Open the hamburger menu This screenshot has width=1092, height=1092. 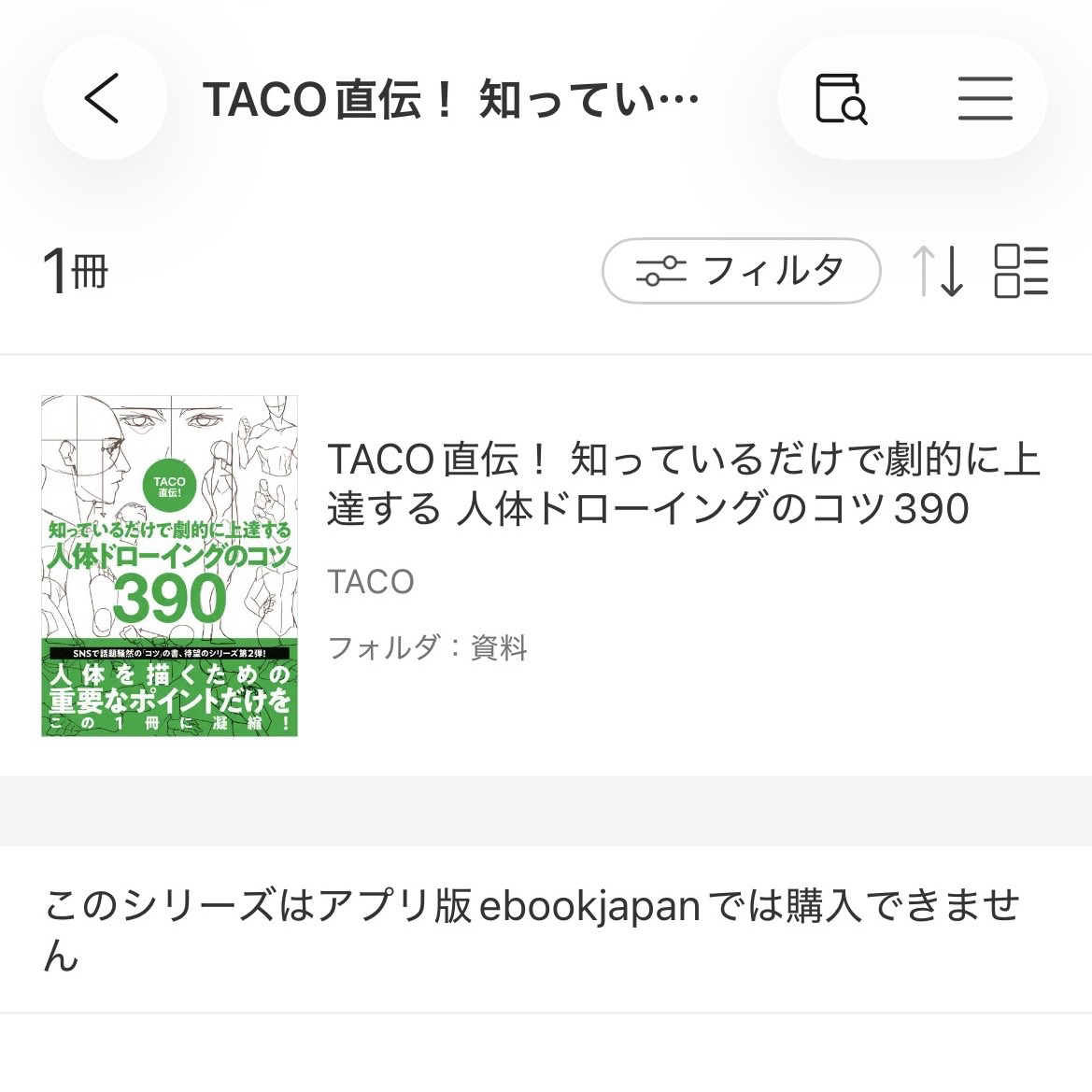coord(985,98)
